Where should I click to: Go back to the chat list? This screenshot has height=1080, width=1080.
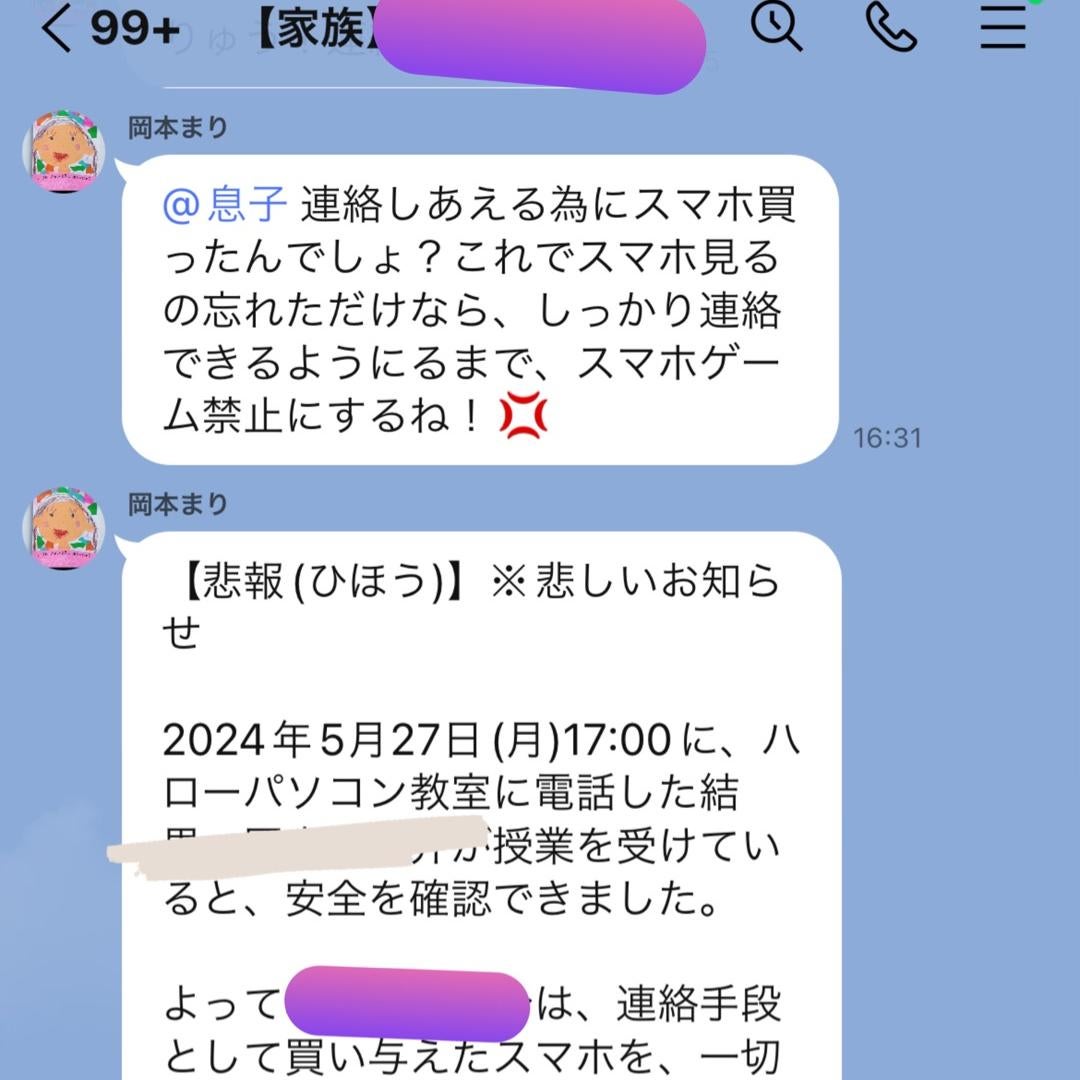click(x=58, y=30)
